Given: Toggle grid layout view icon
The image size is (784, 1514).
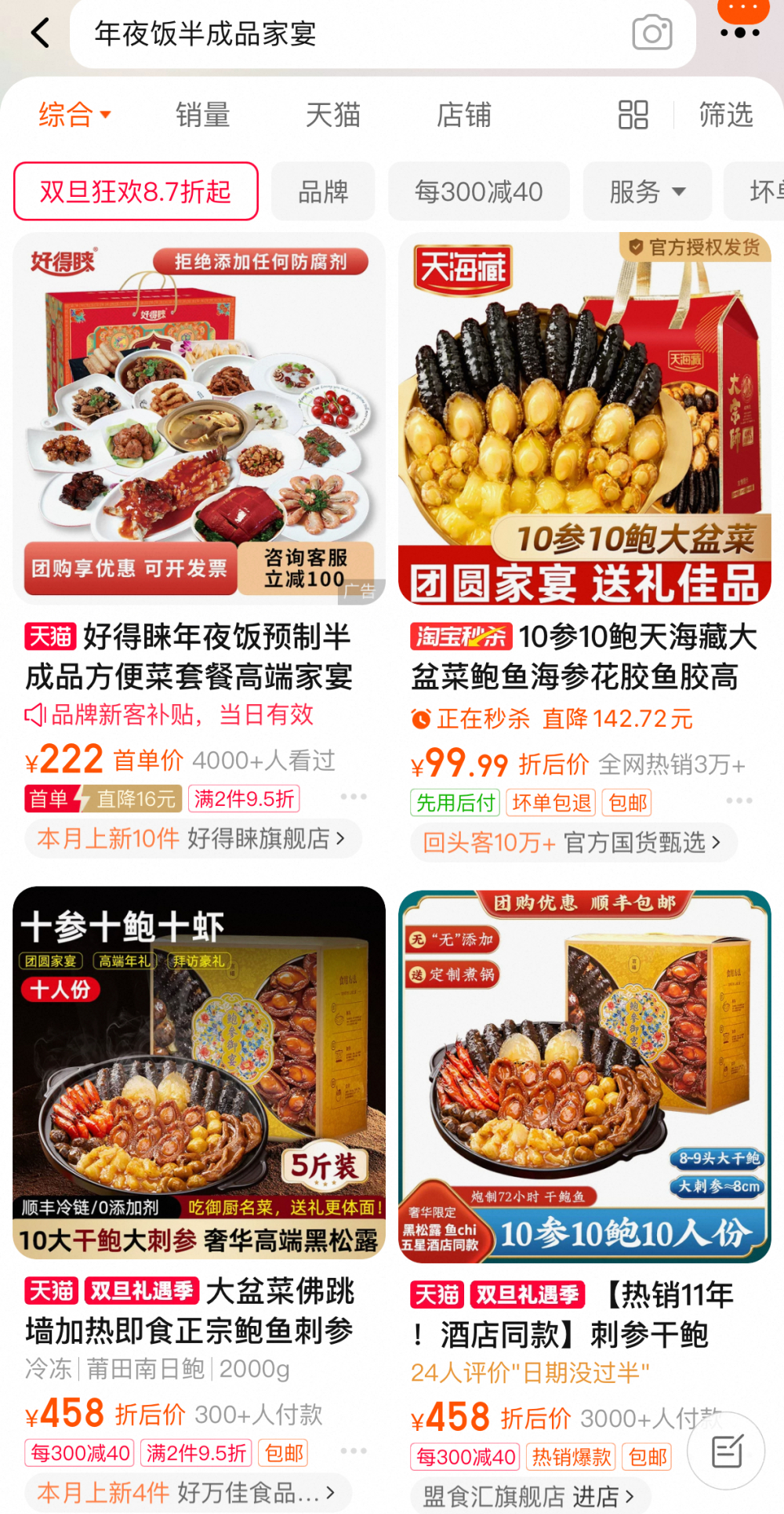Looking at the screenshot, I should 633,115.
